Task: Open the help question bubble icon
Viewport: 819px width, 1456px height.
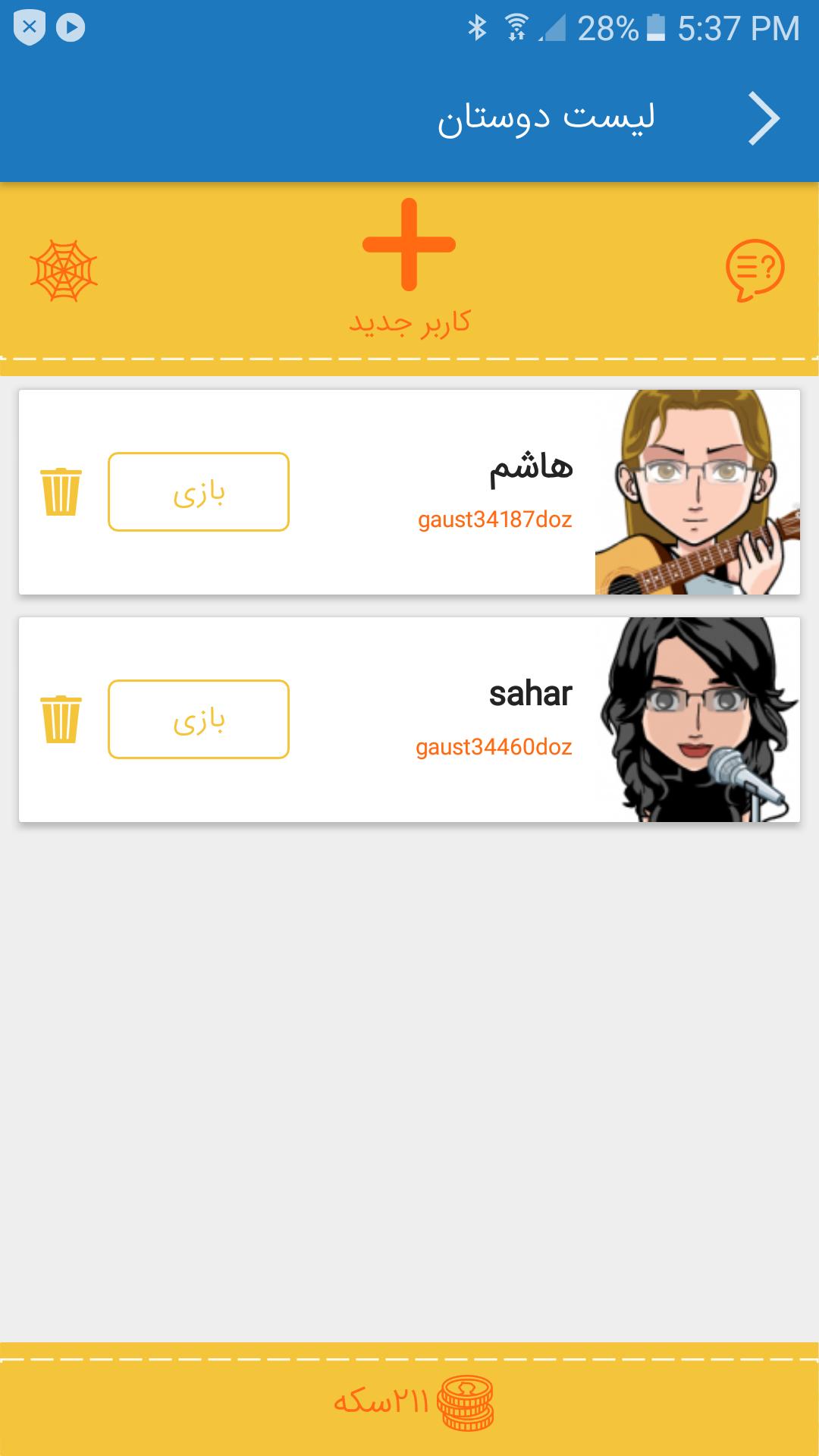Action: 755,270
